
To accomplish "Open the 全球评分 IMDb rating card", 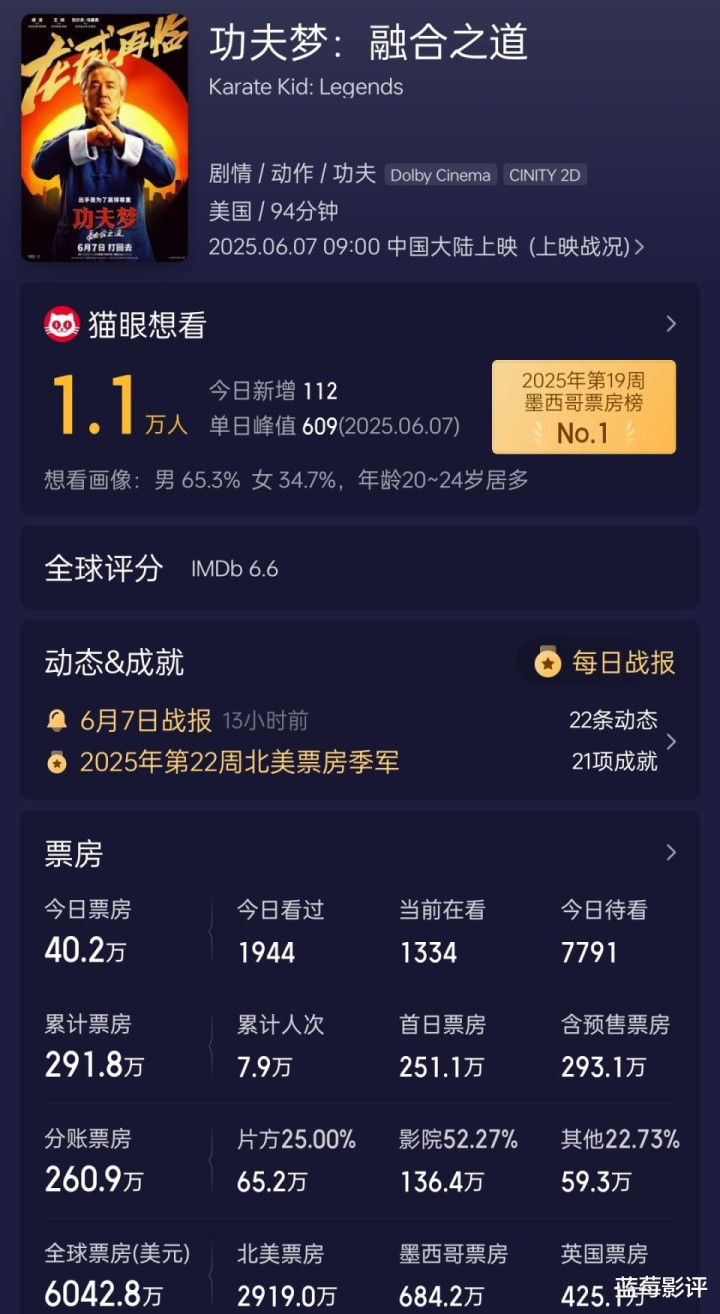I will (360, 569).
